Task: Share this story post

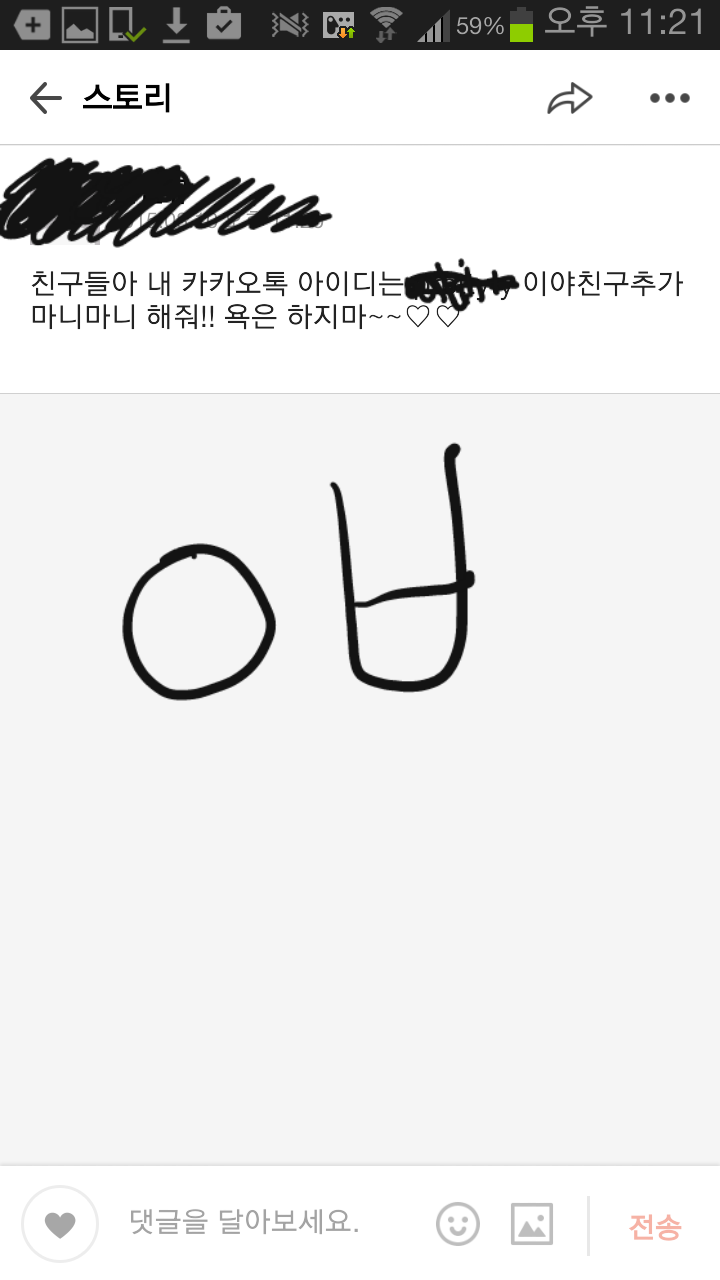Action: (x=570, y=98)
